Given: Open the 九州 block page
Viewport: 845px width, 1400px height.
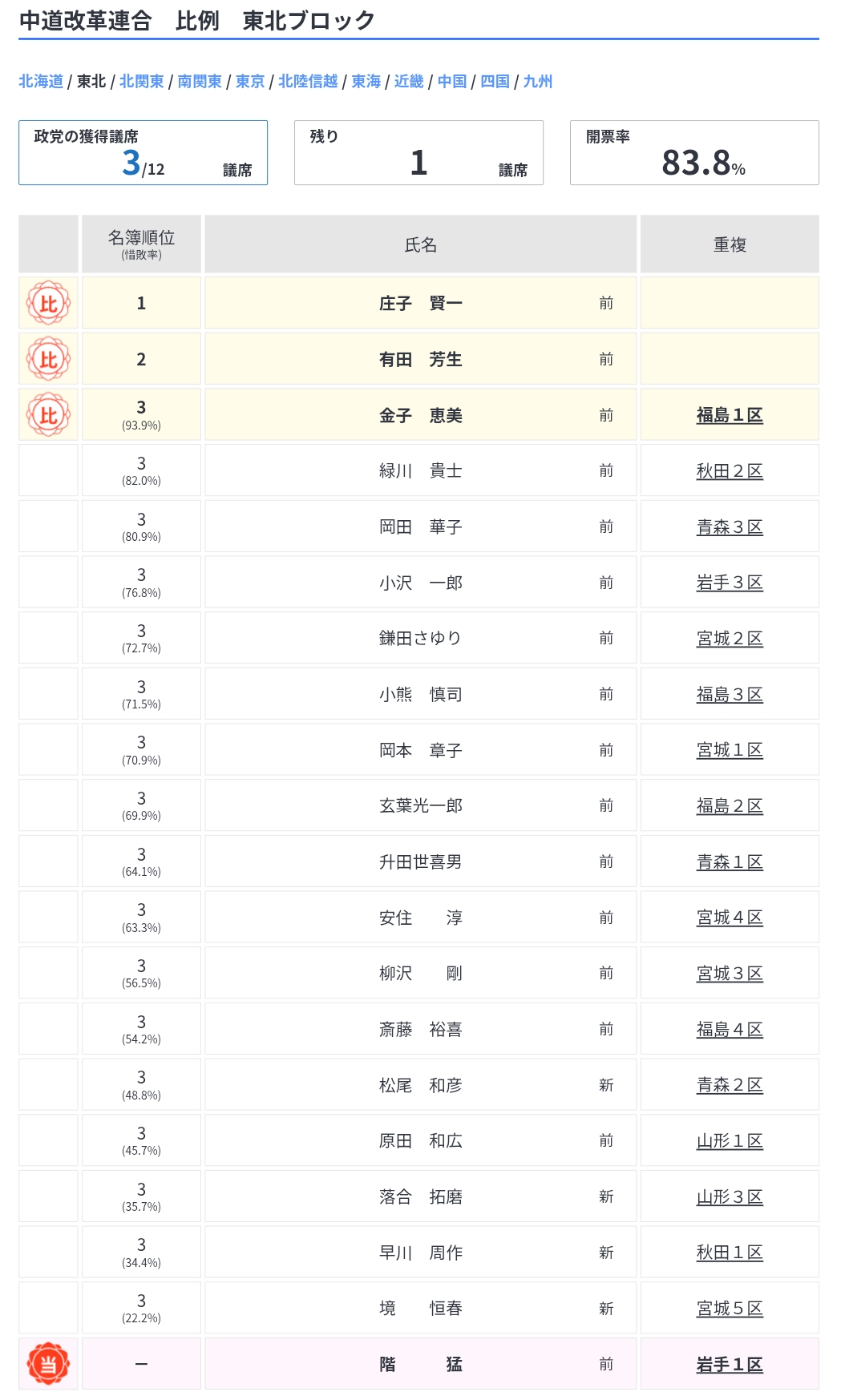Looking at the screenshot, I should click(538, 82).
